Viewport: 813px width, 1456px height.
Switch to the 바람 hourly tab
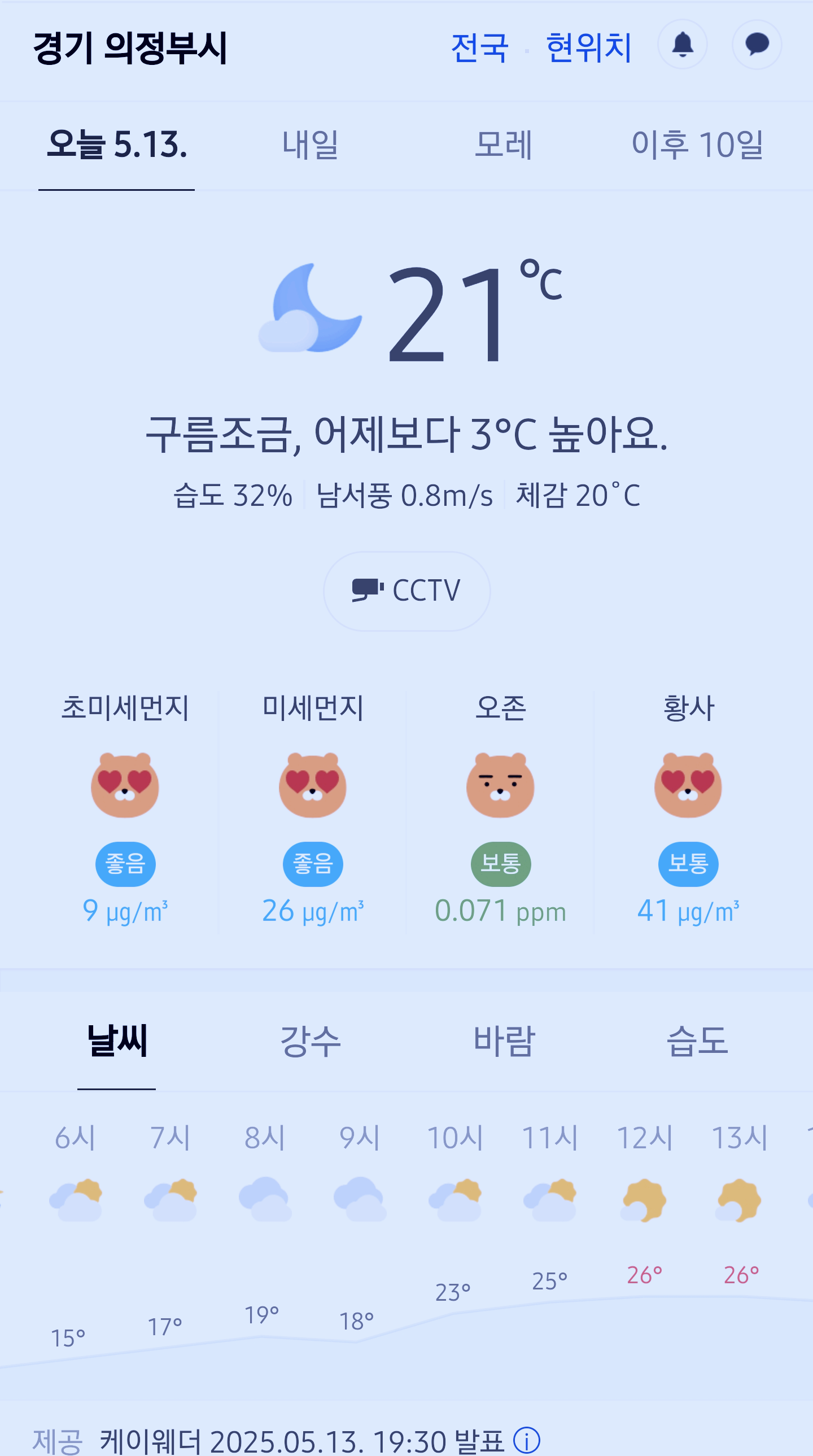(x=504, y=1041)
